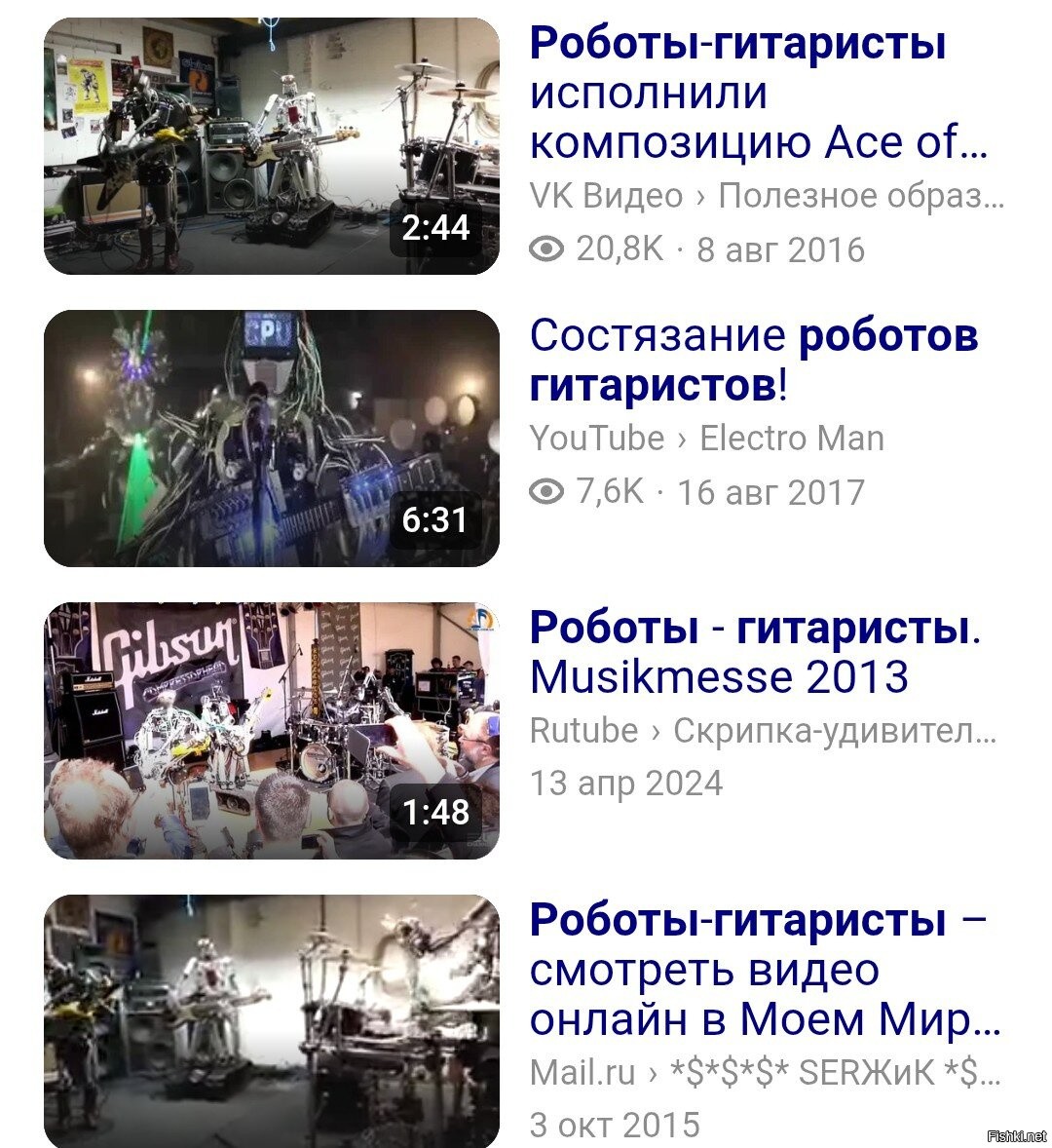1052x1148 pixels.
Task: Open the VK Видео result title link
Action: pyautogui.click(x=758, y=94)
